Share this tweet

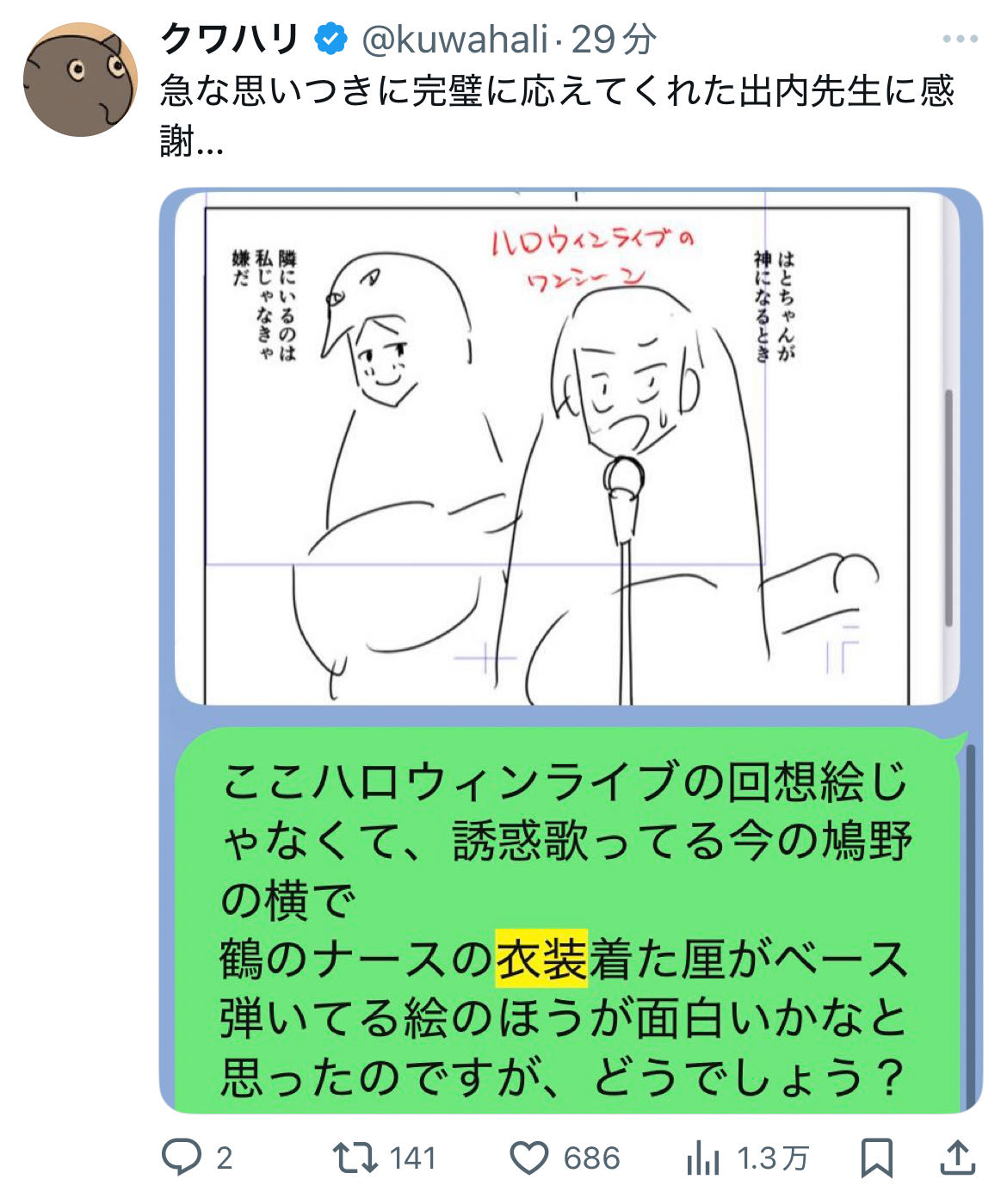click(x=955, y=1157)
